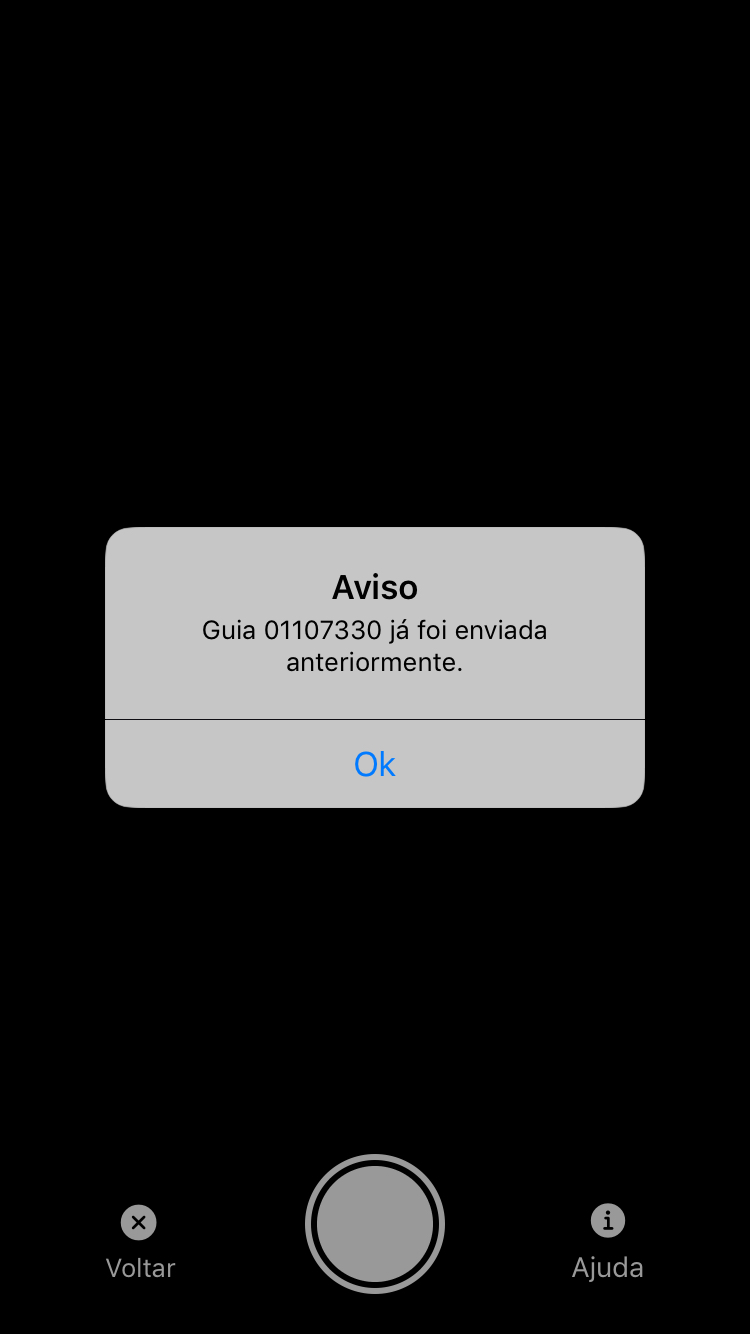Screen dimensions: 750x1334
Task: Open the Ajuda help info
Action: [x=607, y=1241]
